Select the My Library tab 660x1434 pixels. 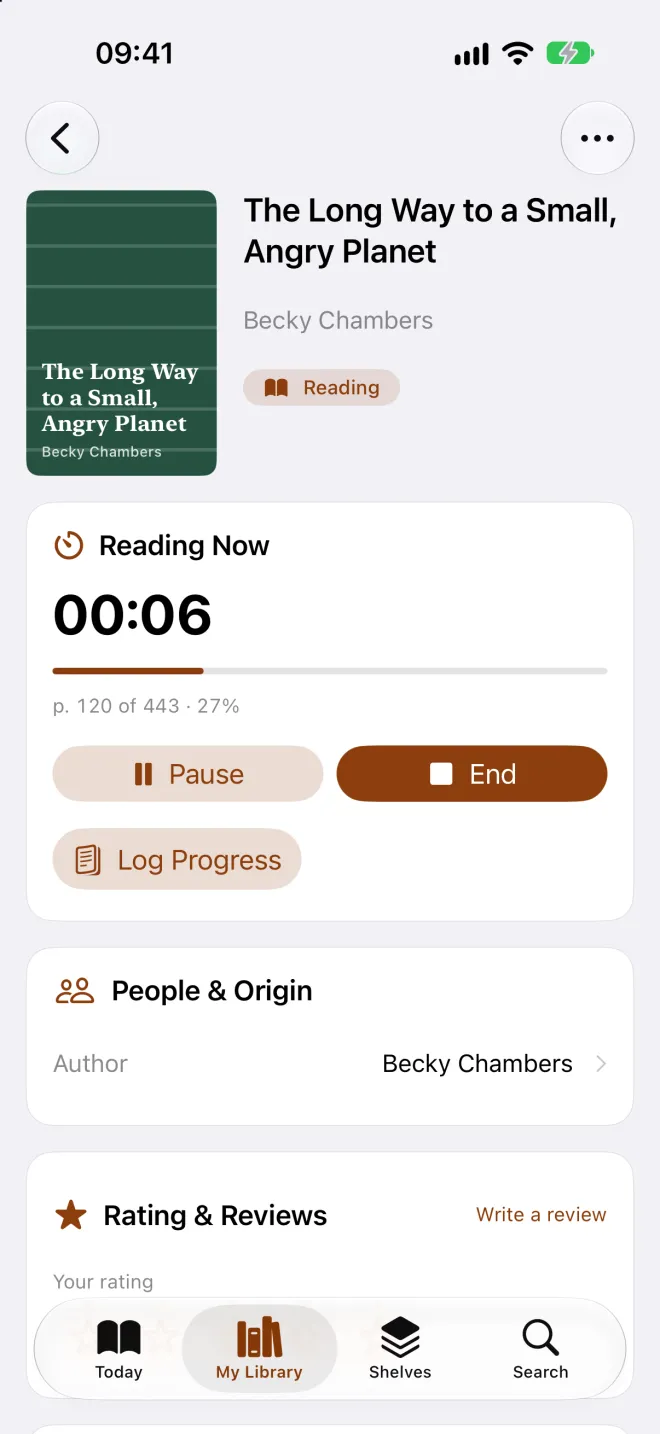[259, 1349]
